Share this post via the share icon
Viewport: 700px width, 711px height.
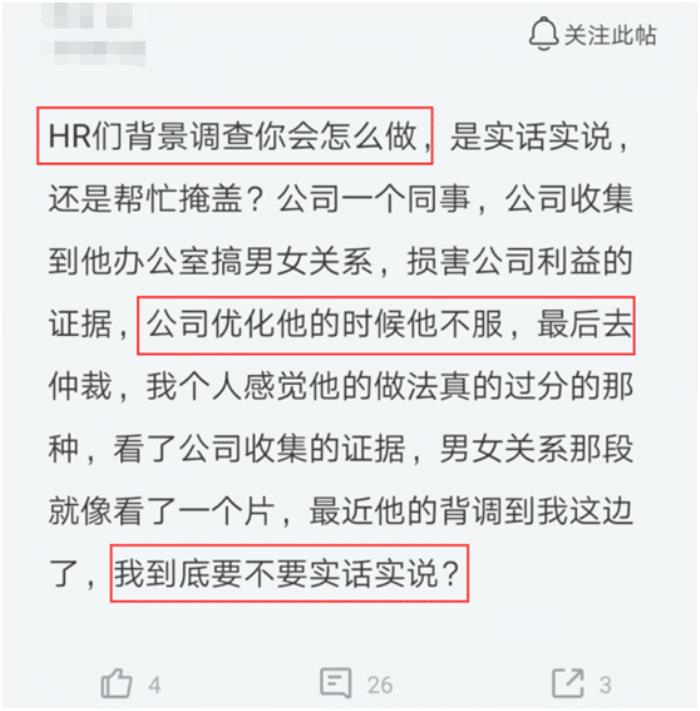tap(568, 684)
